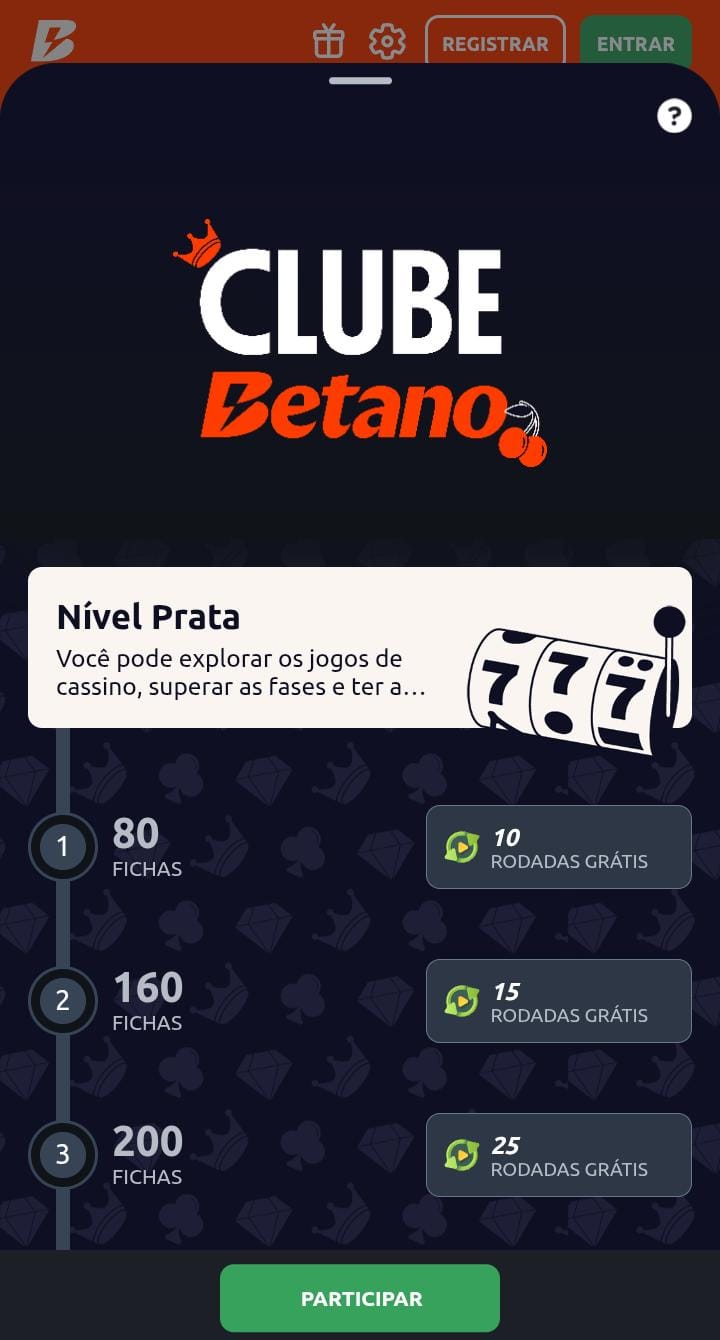Select milestone circle number 3
The width and height of the screenshot is (720, 1340).
(x=63, y=1155)
